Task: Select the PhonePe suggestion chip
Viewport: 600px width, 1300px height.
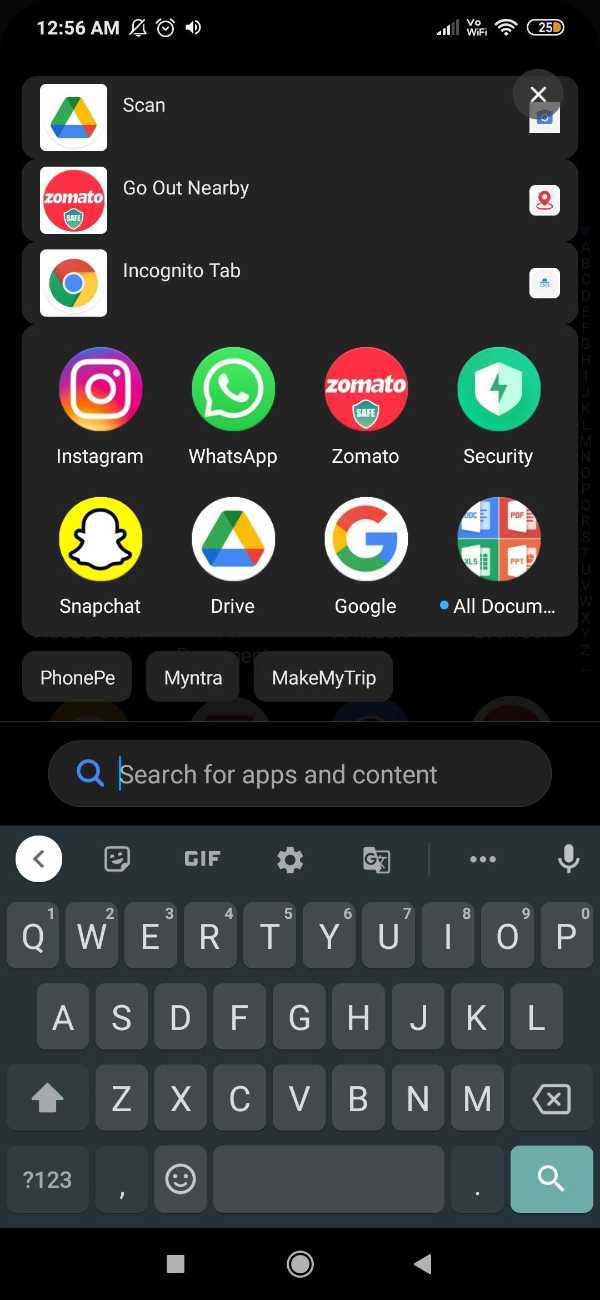Action: (78, 678)
